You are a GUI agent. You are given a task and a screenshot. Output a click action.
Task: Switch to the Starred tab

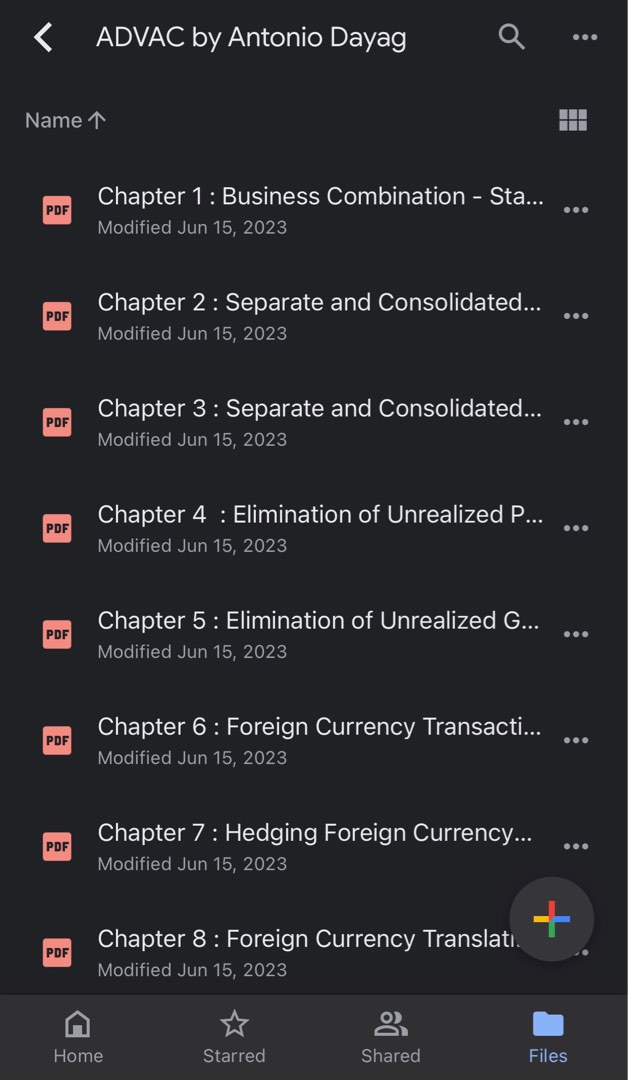(x=234, y=1037)
